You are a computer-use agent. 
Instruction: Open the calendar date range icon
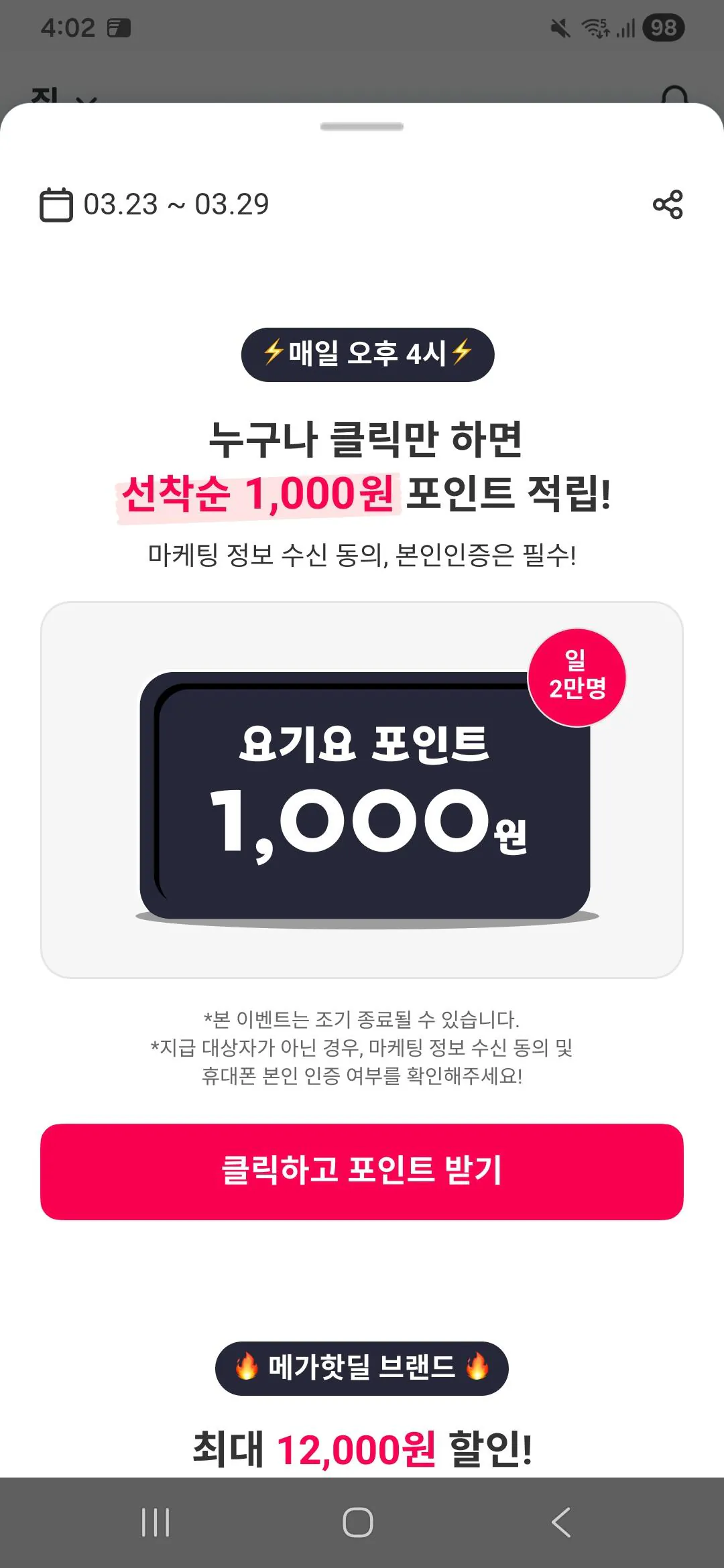click(x=56, y=205)
